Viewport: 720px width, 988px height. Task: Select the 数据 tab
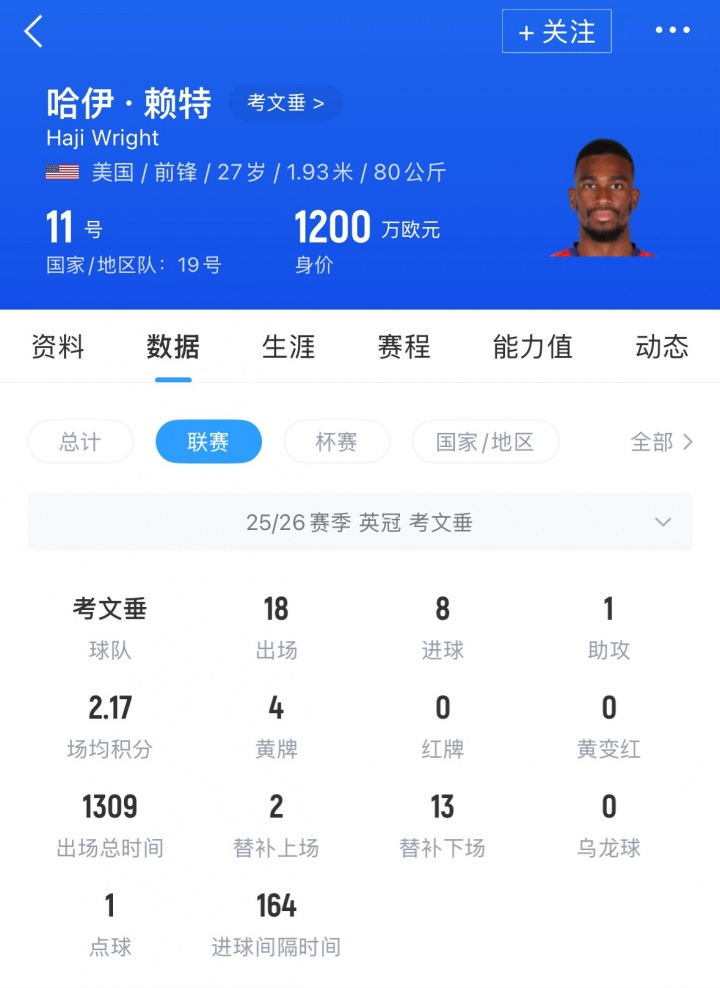(x=173, y=347)
